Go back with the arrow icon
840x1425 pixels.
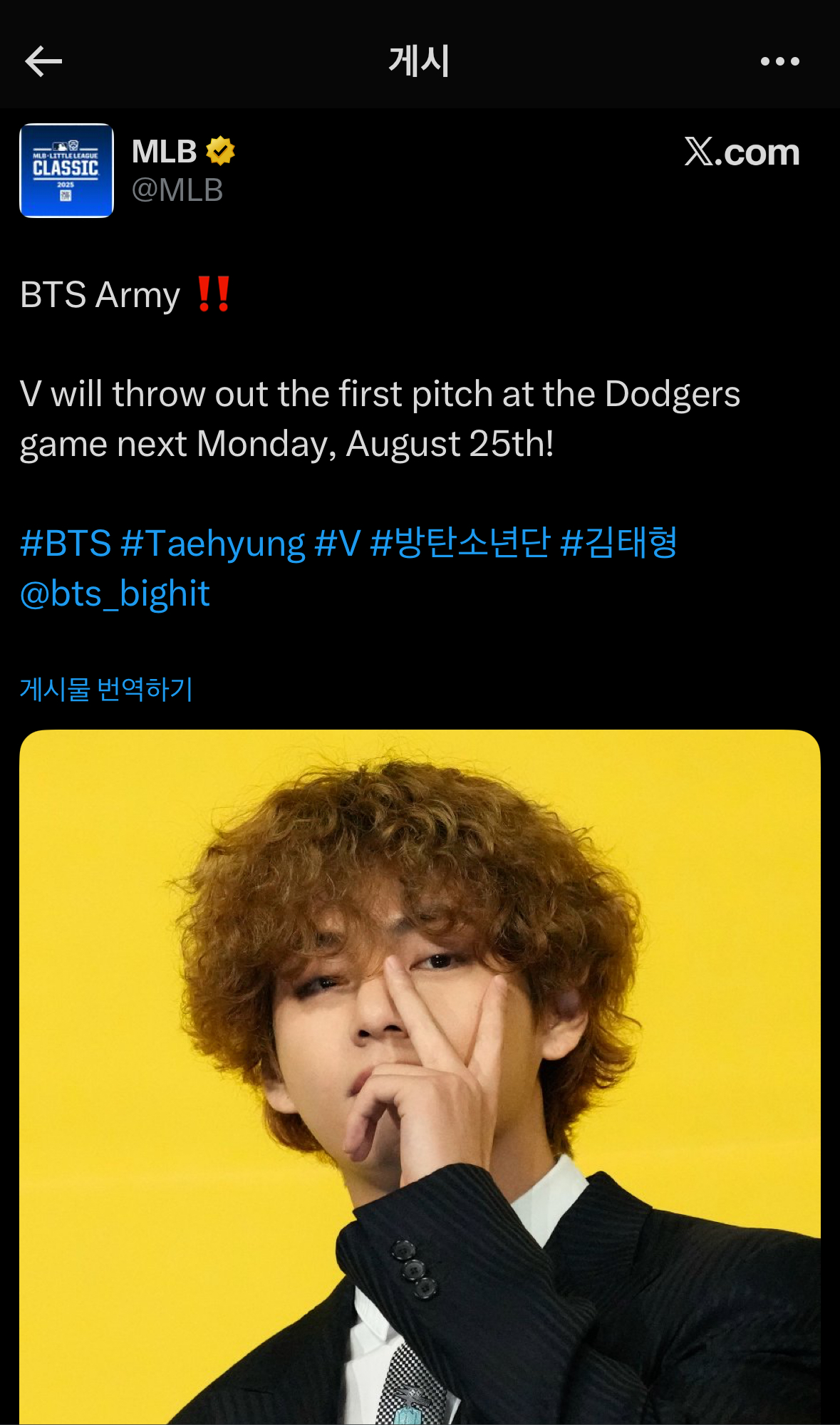pyautogui.click(x=43, y=61)
